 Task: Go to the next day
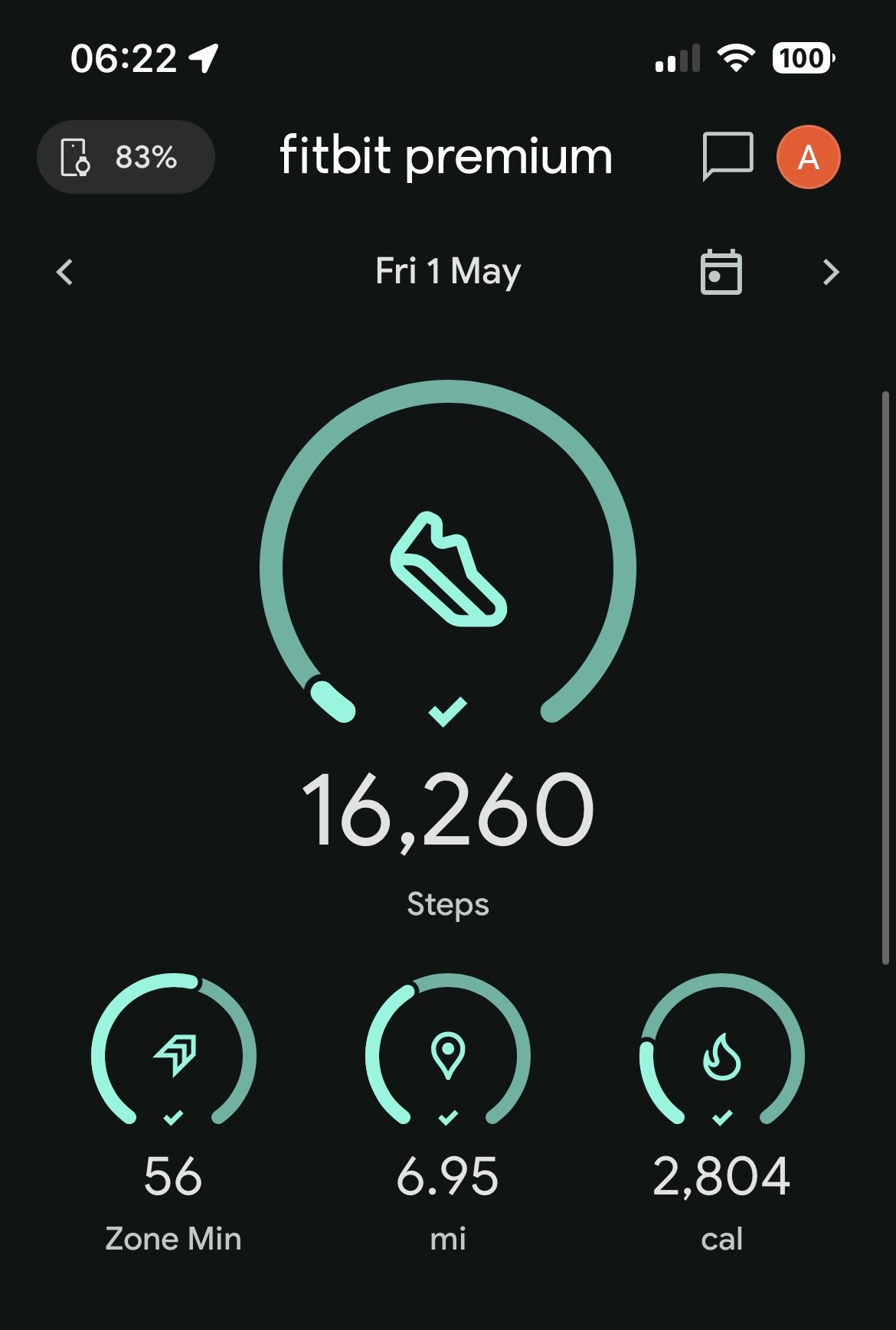click(831, 272)
